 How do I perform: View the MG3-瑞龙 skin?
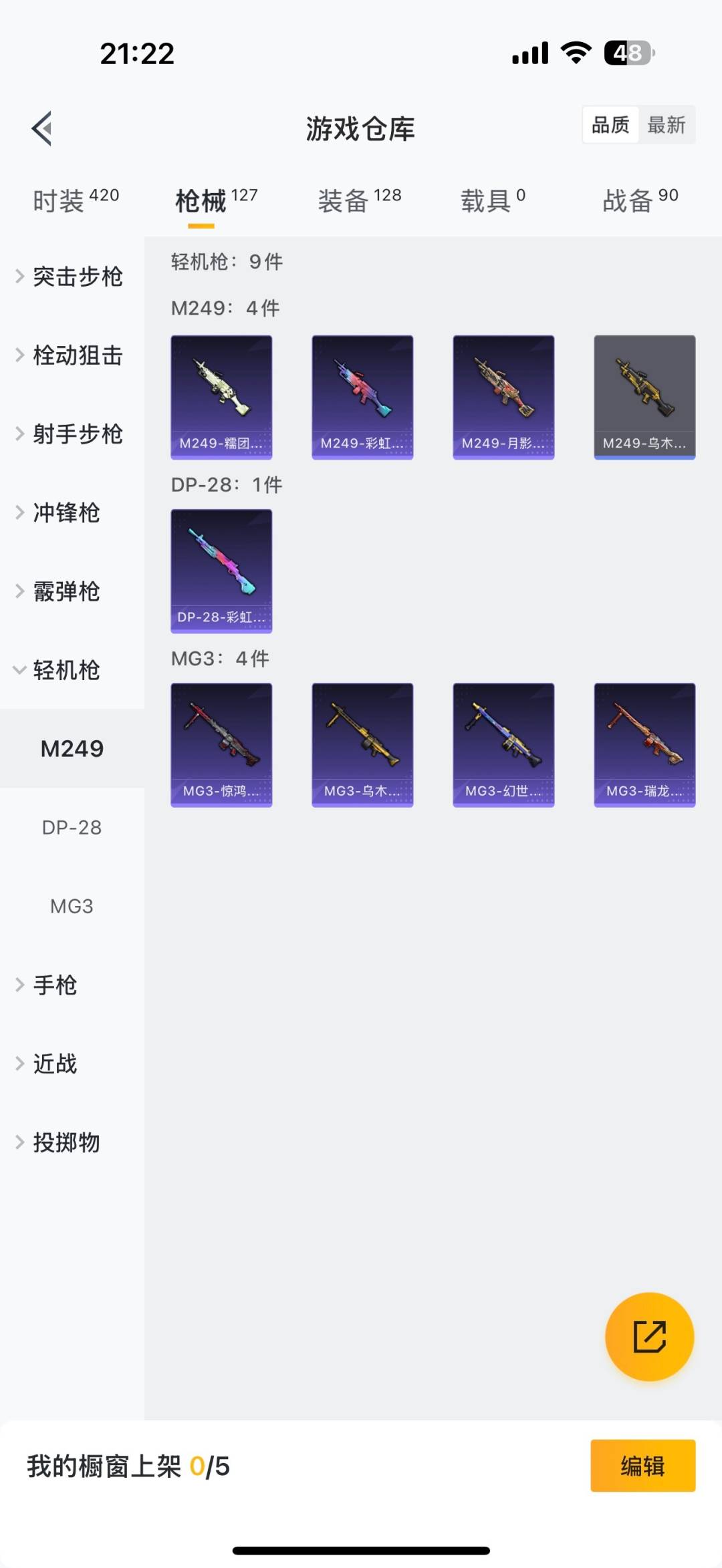tap(644, 744)
